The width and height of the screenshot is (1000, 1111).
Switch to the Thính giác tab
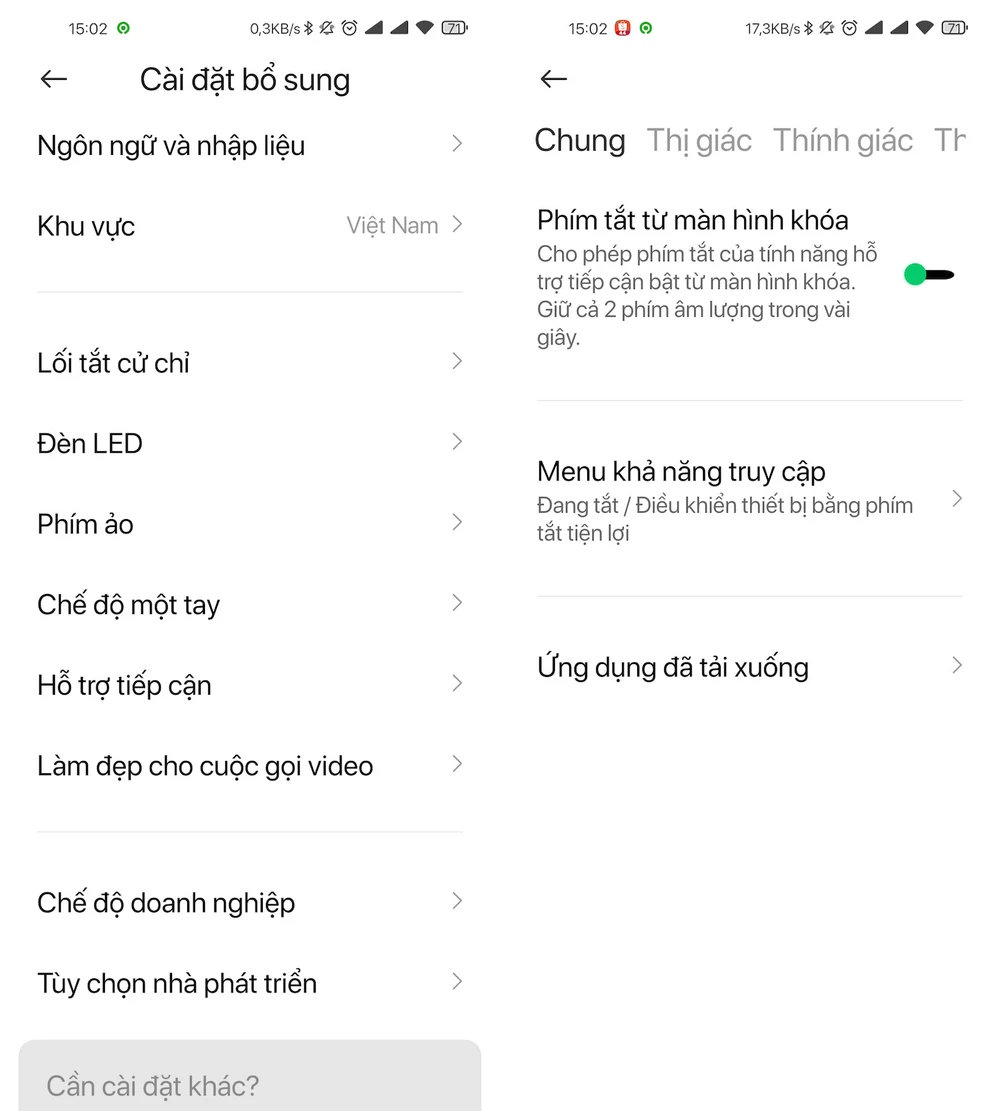pyautogui.click(x=843, y=140)
